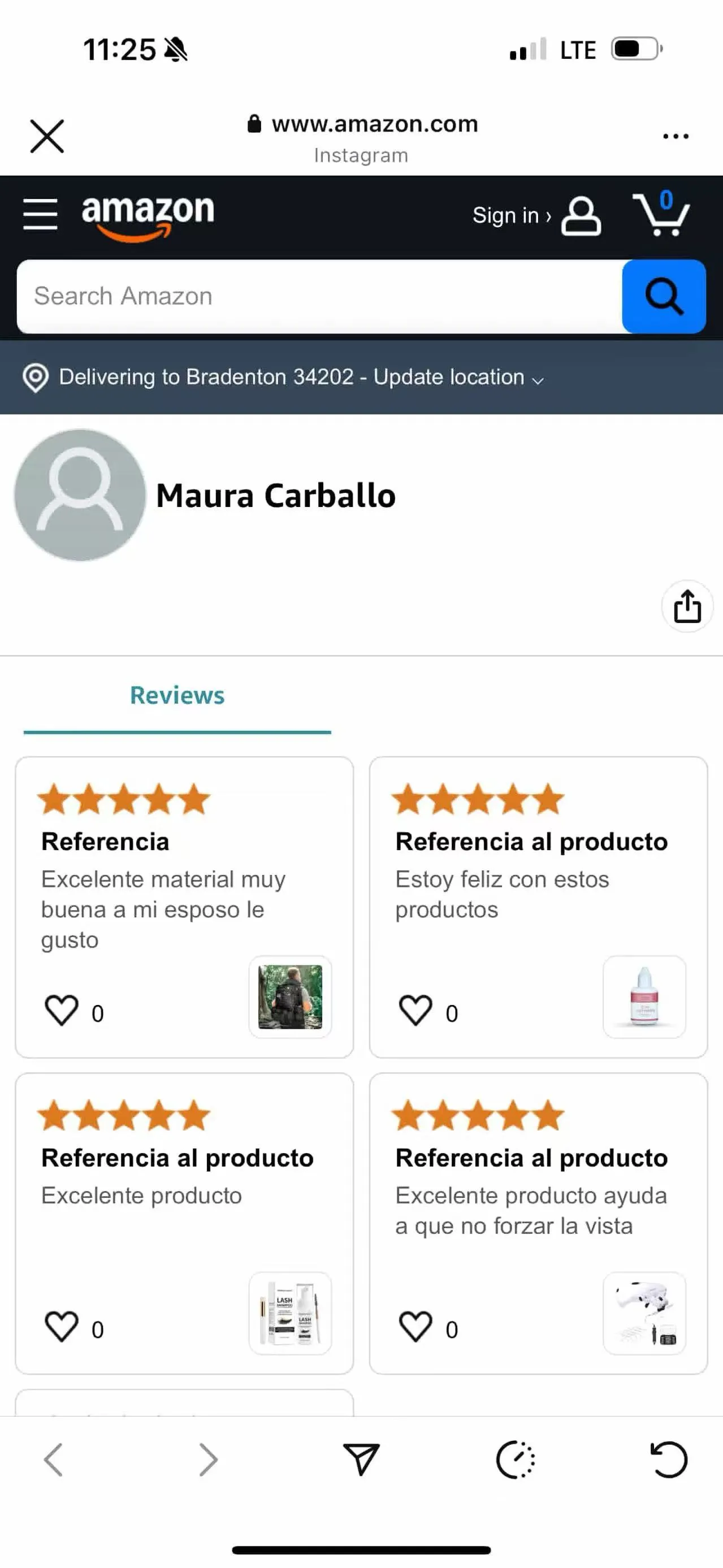This screenshot has height=1568, width=723.
Task: Open the pink bottle product thumbnail
Action: click(x=644, y=997)
